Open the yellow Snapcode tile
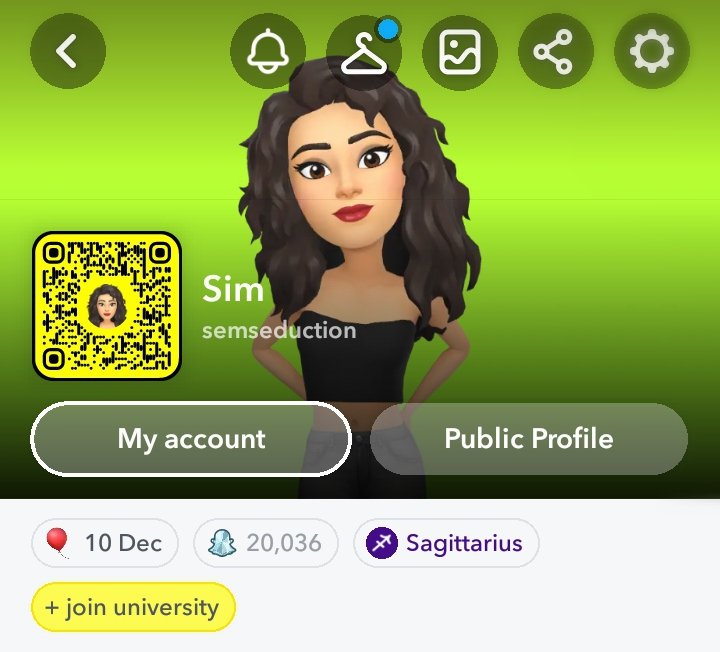720x652 pixels. click(x=107, y=307)
